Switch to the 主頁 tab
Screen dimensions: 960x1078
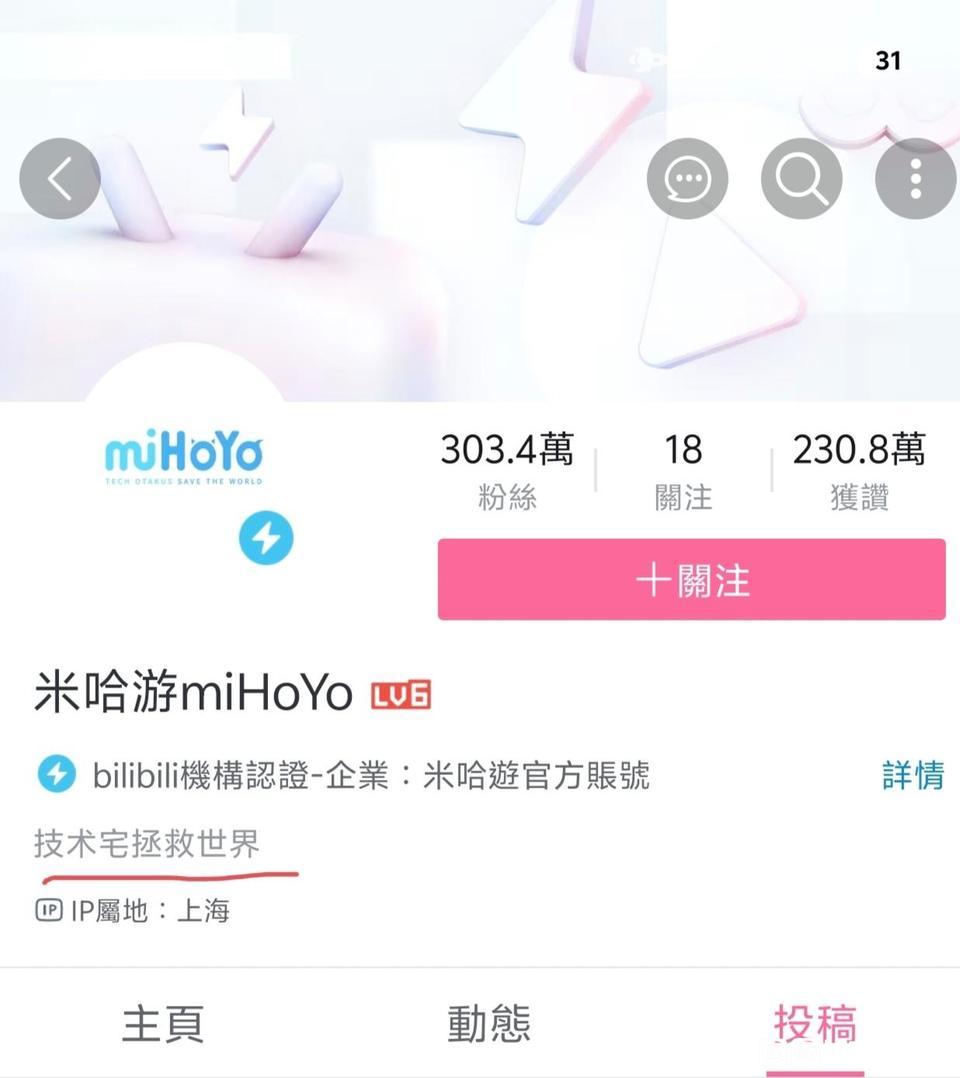click(x=162, y=1024)
